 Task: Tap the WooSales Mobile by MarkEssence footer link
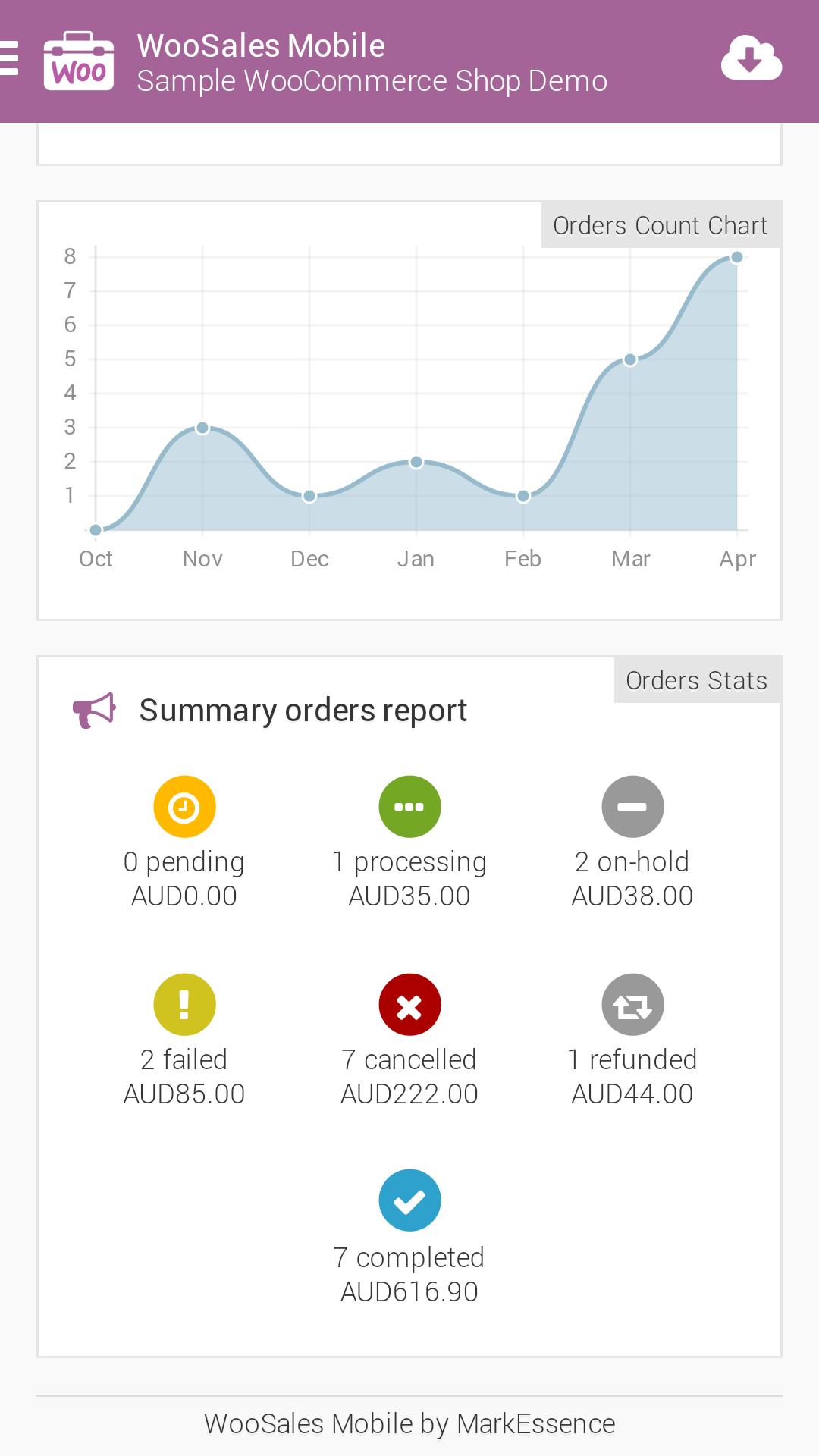click(409, 1423)
